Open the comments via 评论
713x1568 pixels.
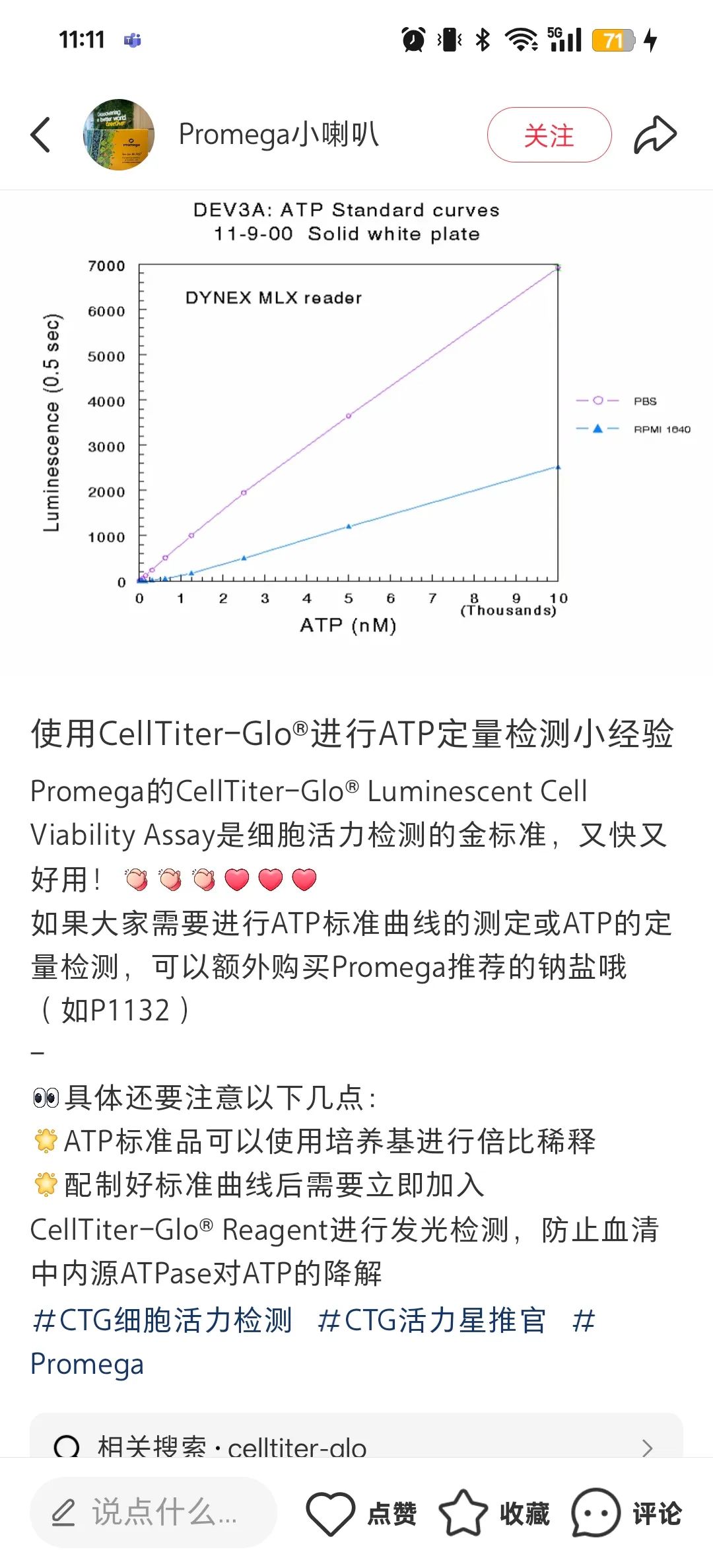tap(627, 1513)
